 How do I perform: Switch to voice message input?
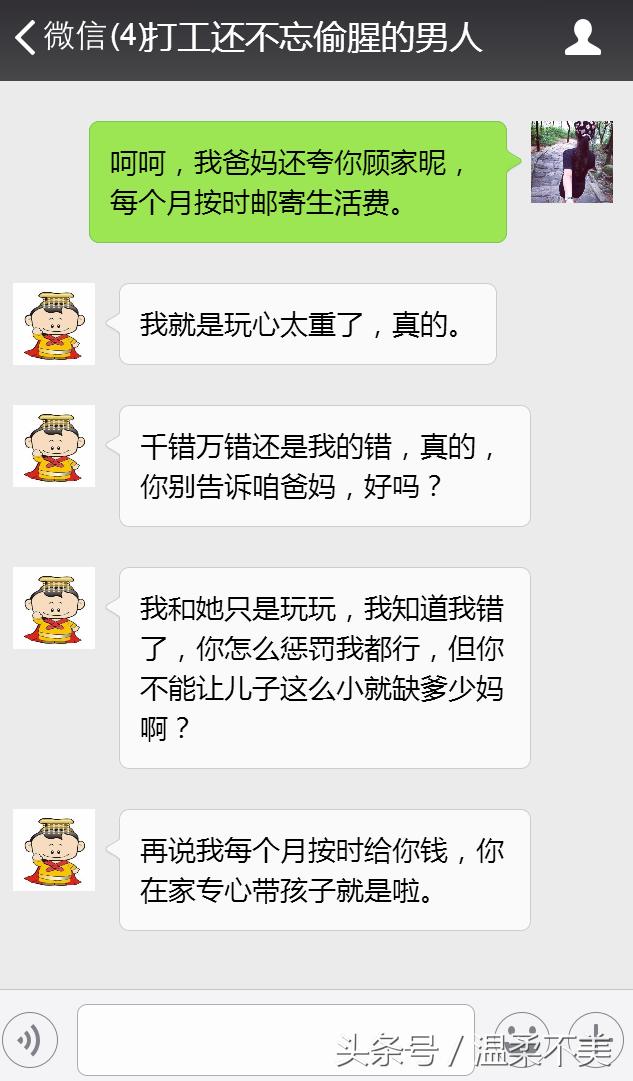[x=30, y=1041]
